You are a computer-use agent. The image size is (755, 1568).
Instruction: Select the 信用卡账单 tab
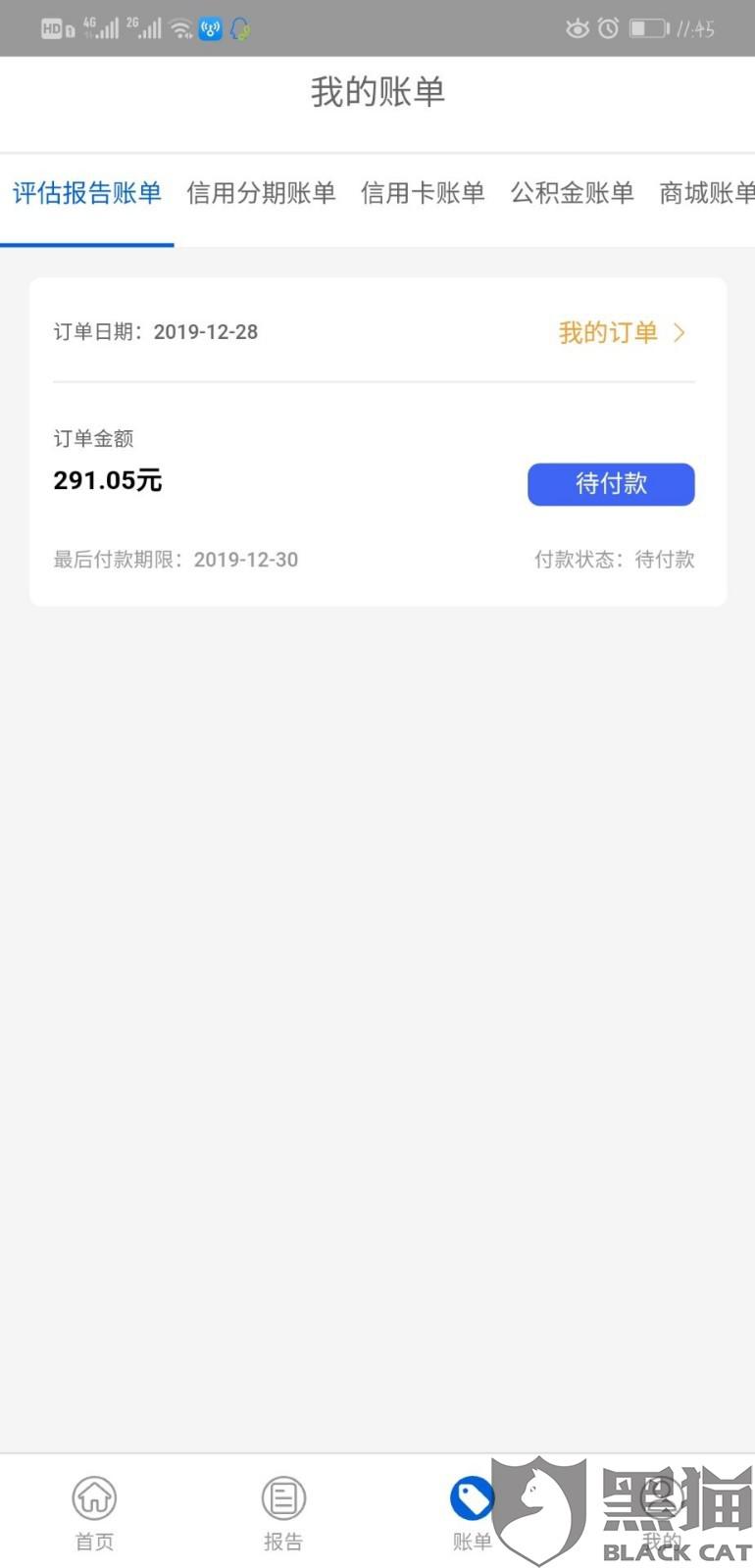point(423,193)
